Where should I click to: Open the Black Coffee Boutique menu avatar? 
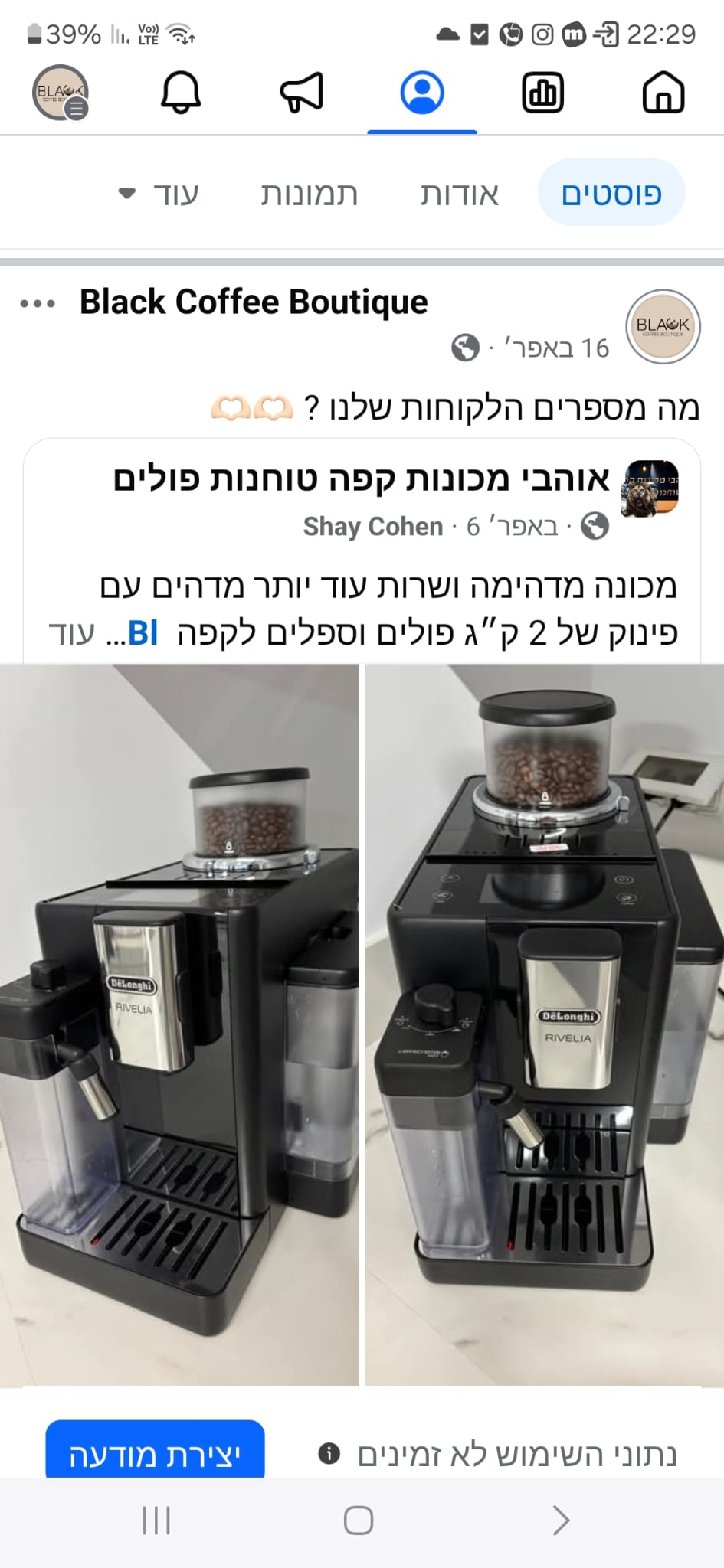click(60, 93)
